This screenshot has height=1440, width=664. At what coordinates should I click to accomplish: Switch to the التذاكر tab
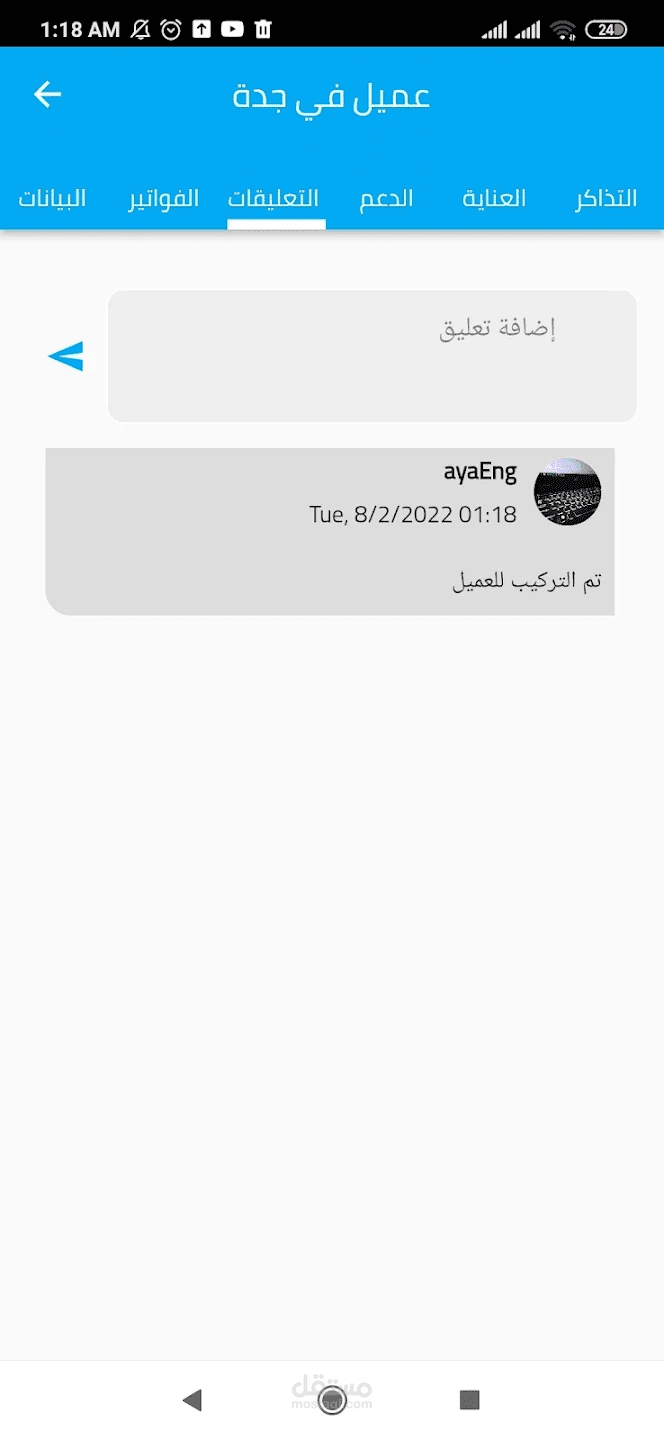click(x=606, y=198)
